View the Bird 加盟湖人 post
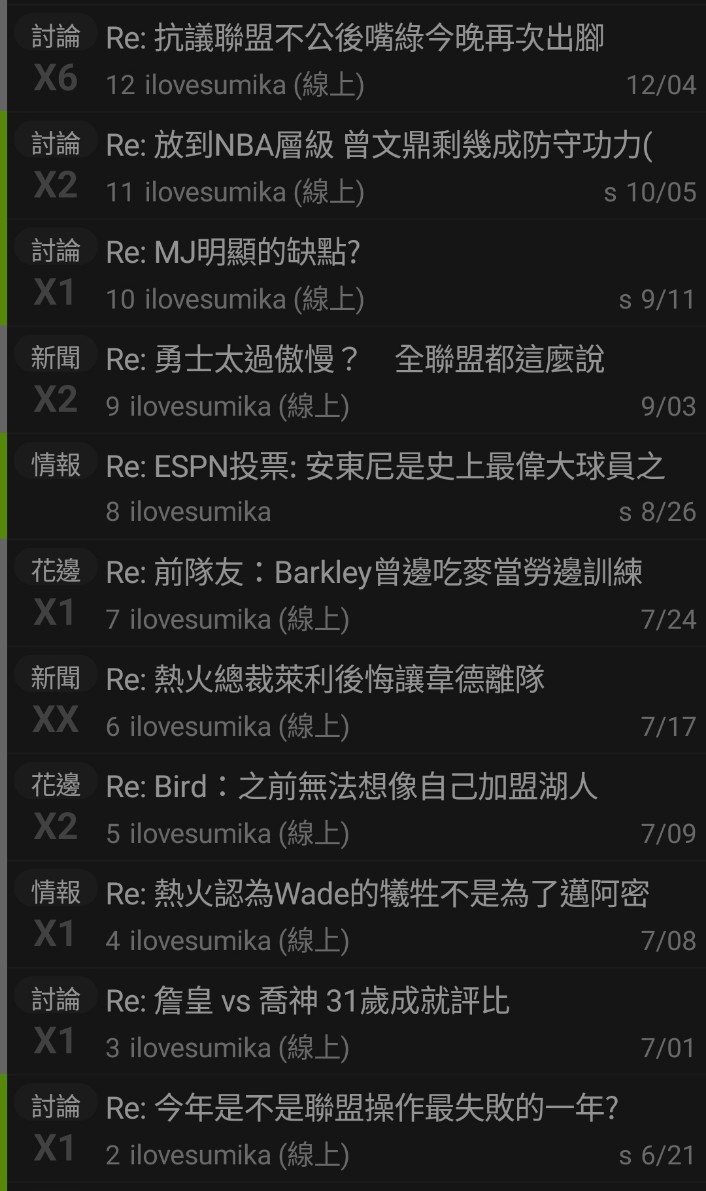The width and height of the screenshot is (706, 1191). (352, 787)
